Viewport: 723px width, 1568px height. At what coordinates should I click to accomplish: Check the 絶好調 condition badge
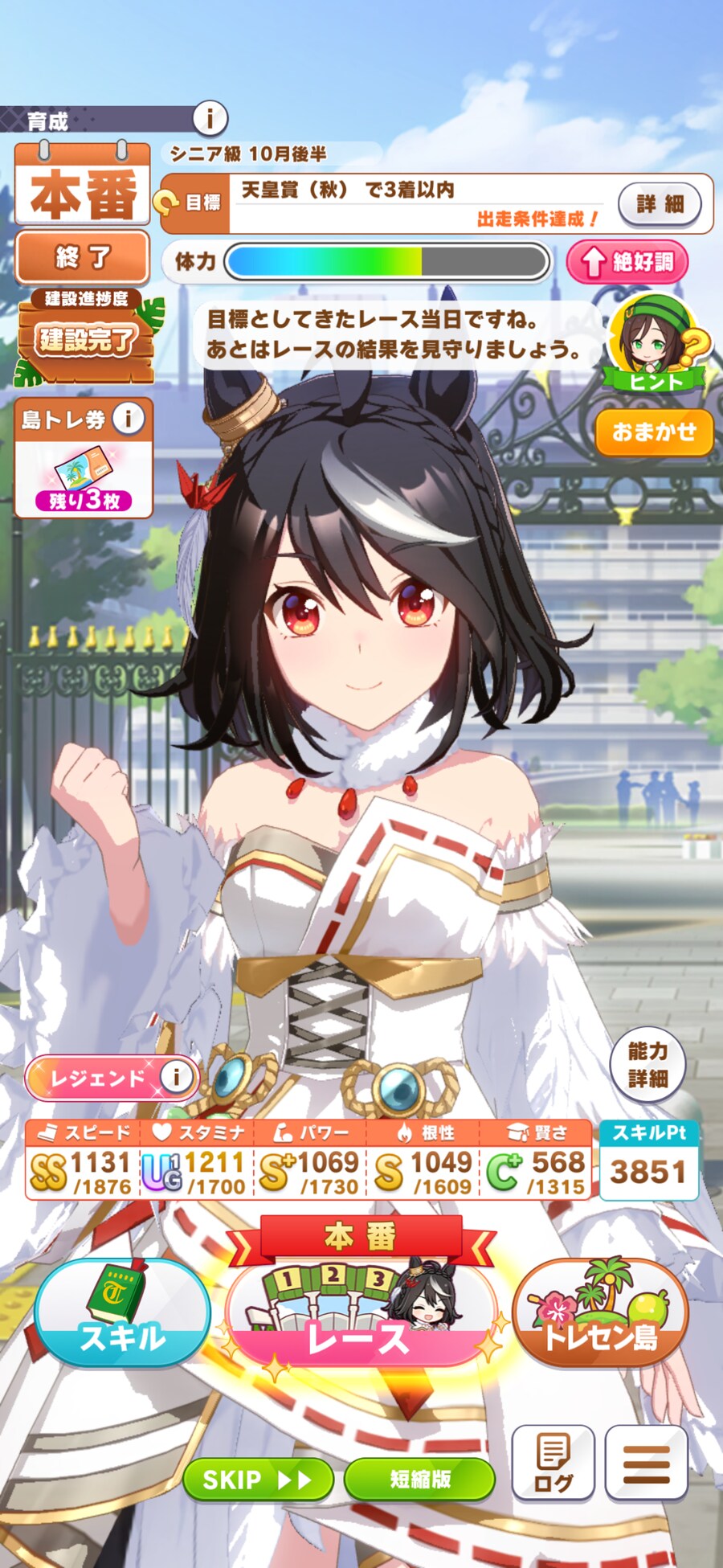pos(627,261)
